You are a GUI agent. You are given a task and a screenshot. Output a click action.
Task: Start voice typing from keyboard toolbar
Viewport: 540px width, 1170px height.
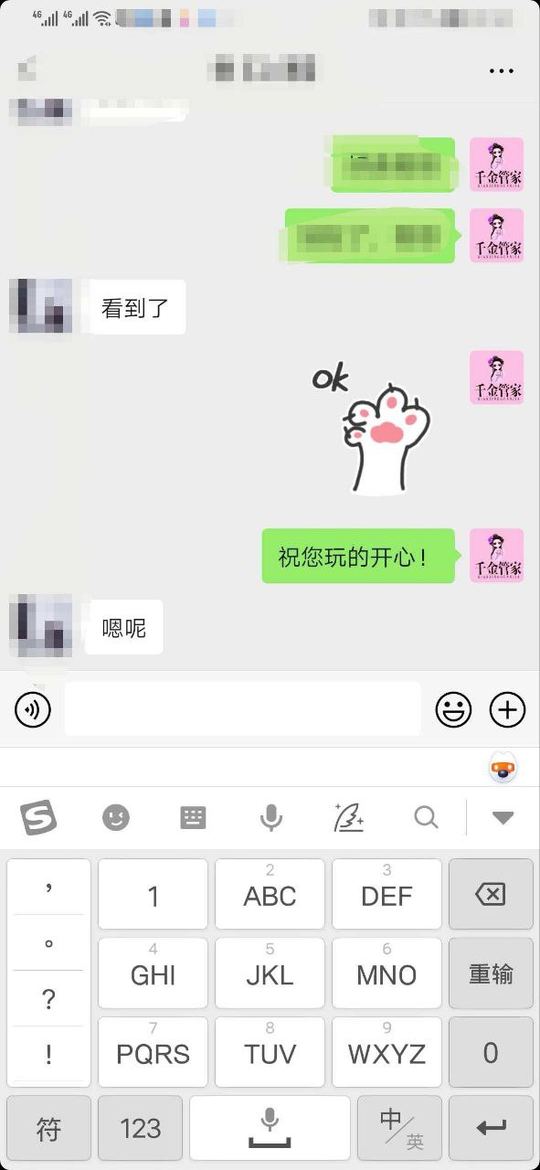pyautogui.click(x=271, y=818)
